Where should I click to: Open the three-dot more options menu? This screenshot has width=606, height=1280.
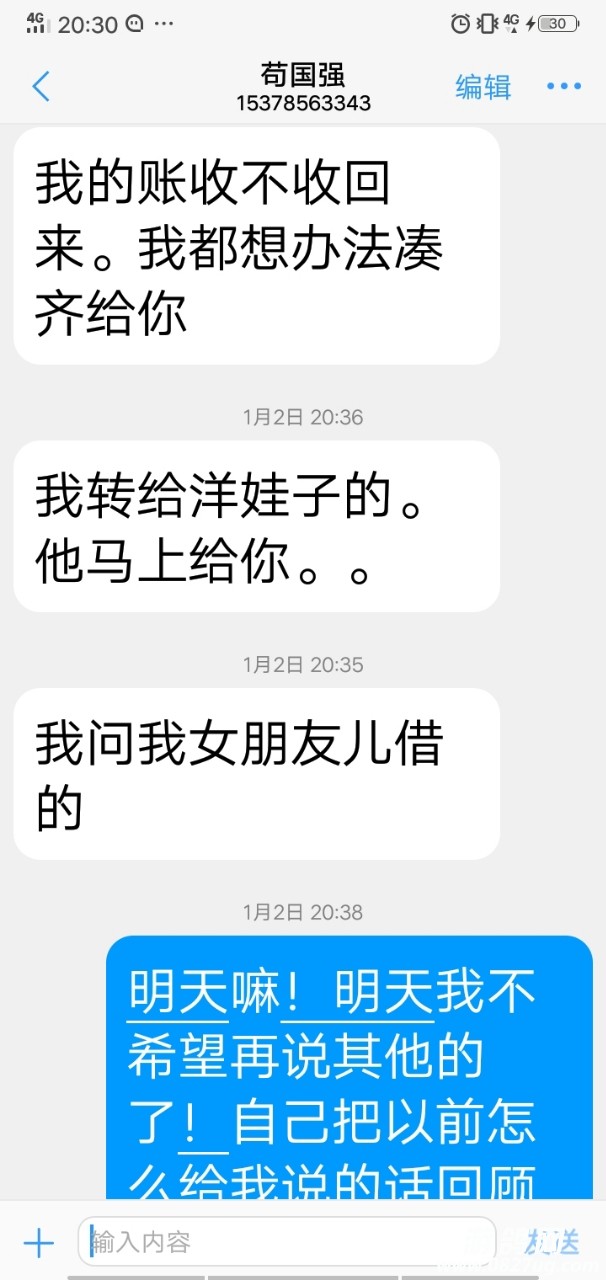[x=564, y=87]
